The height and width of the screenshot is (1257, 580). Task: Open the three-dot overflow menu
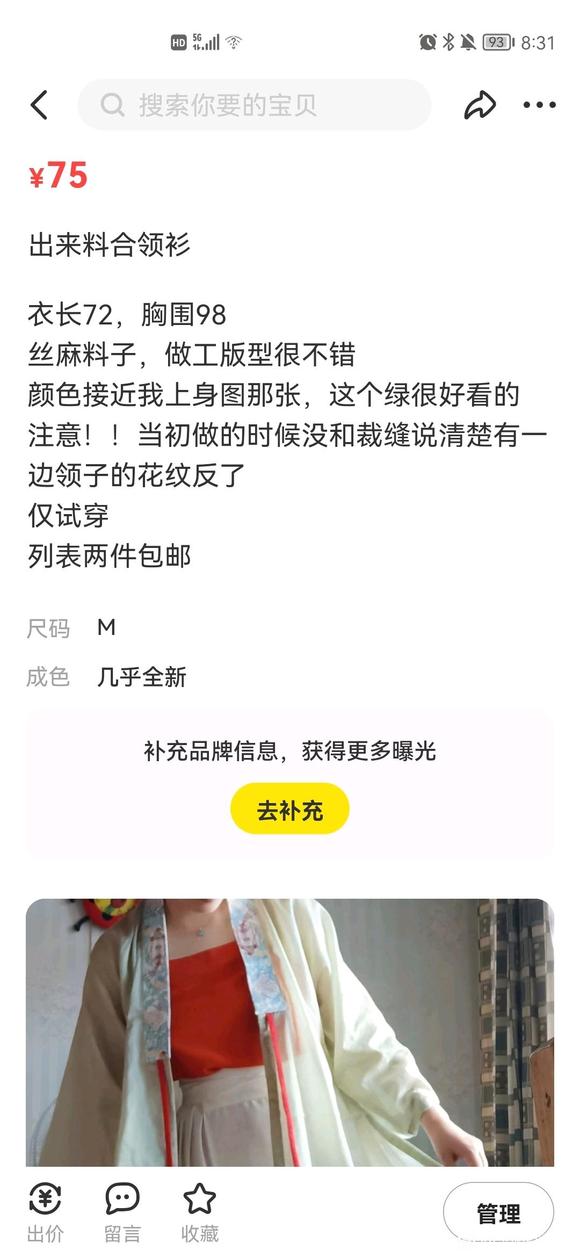tap(539, 105)
